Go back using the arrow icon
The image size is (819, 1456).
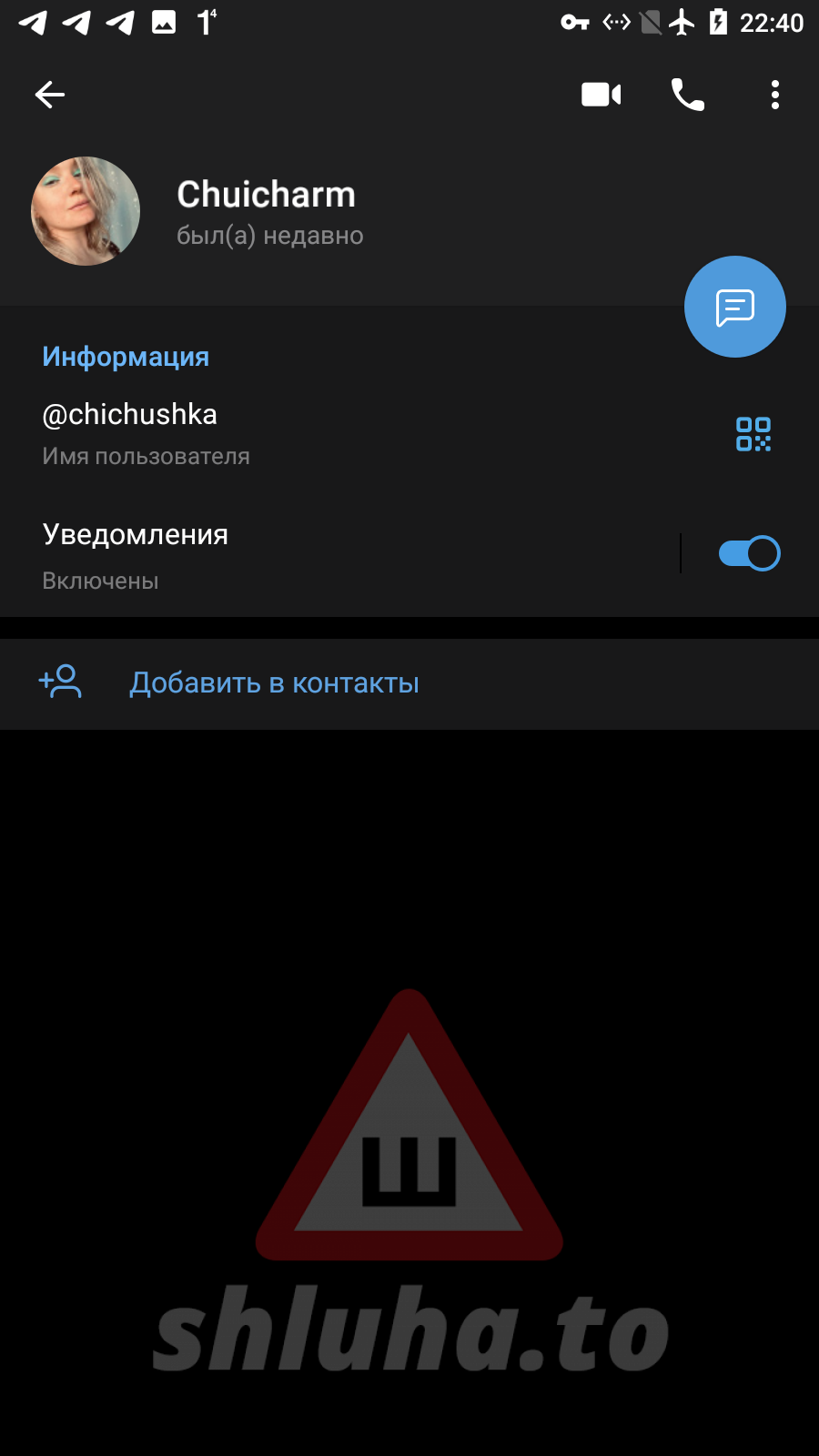(50, 95)
